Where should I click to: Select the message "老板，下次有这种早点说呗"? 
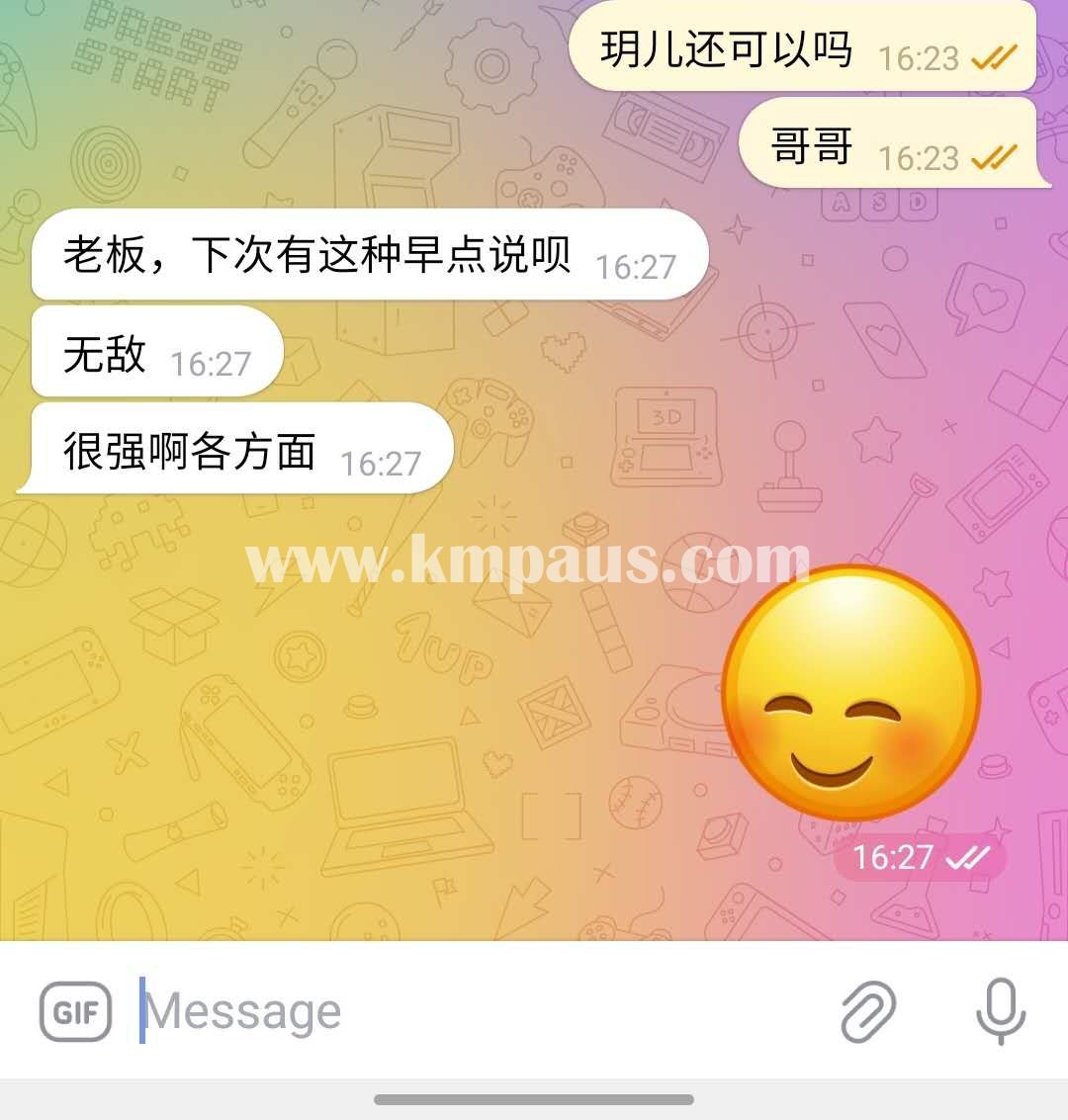click(368, 255)
